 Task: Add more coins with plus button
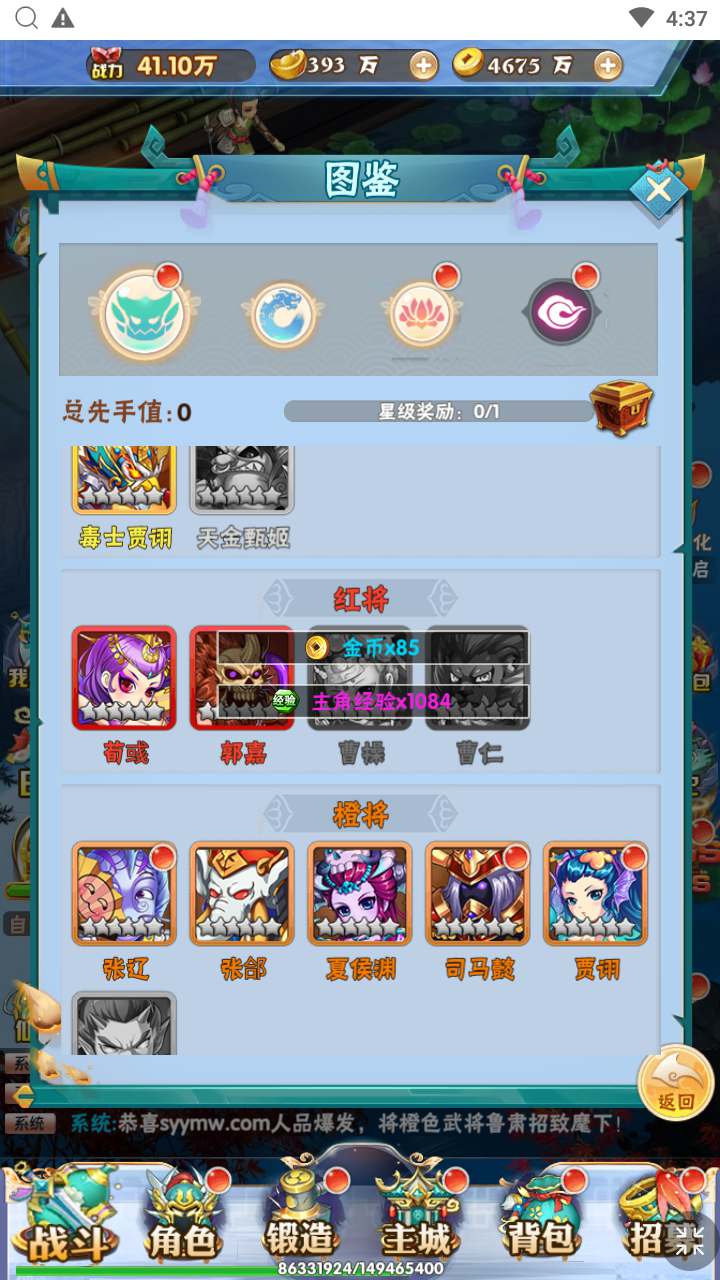click(x=607, y=66)
